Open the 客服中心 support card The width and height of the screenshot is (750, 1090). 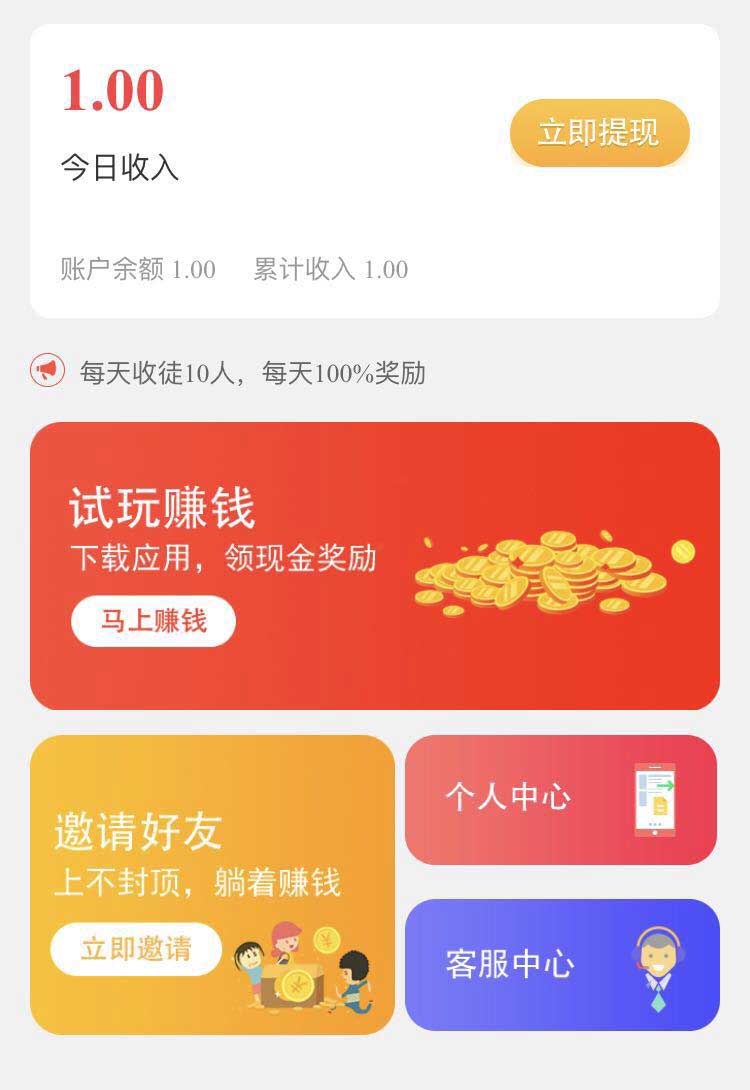(x=562, y=964)
